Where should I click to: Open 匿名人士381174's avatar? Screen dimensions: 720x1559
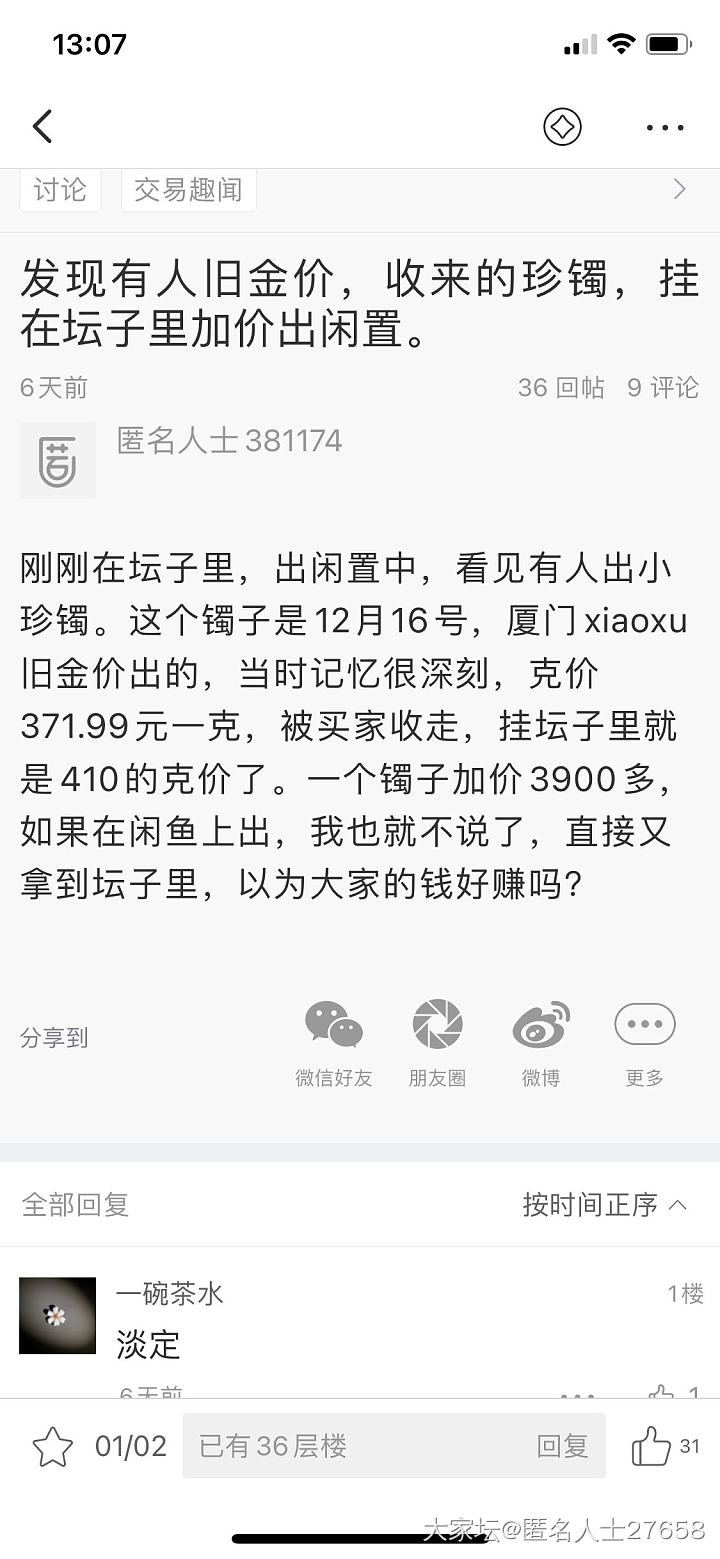(x=58, y=460)
